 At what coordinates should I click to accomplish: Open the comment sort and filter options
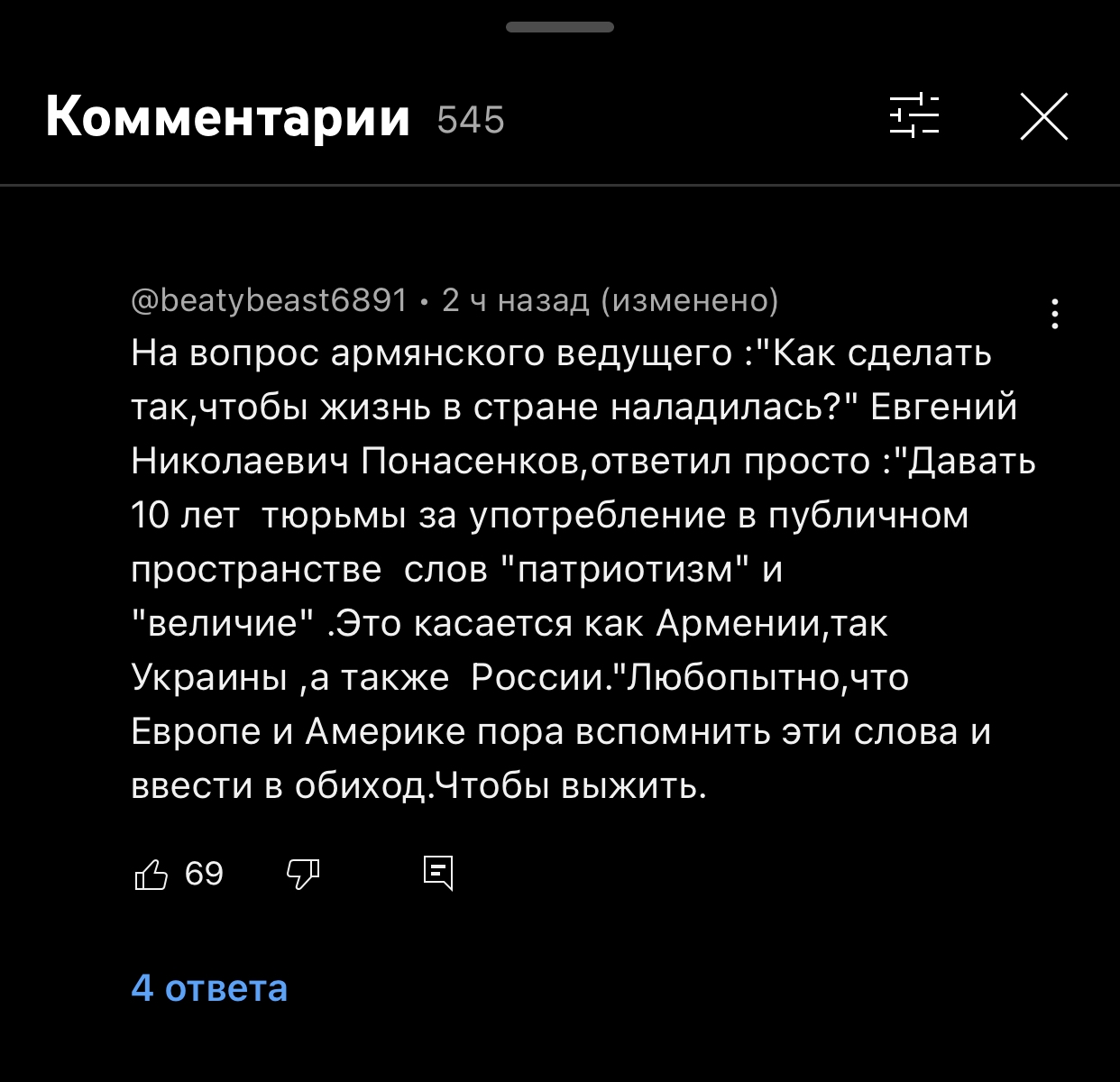(x=914, y=116)
